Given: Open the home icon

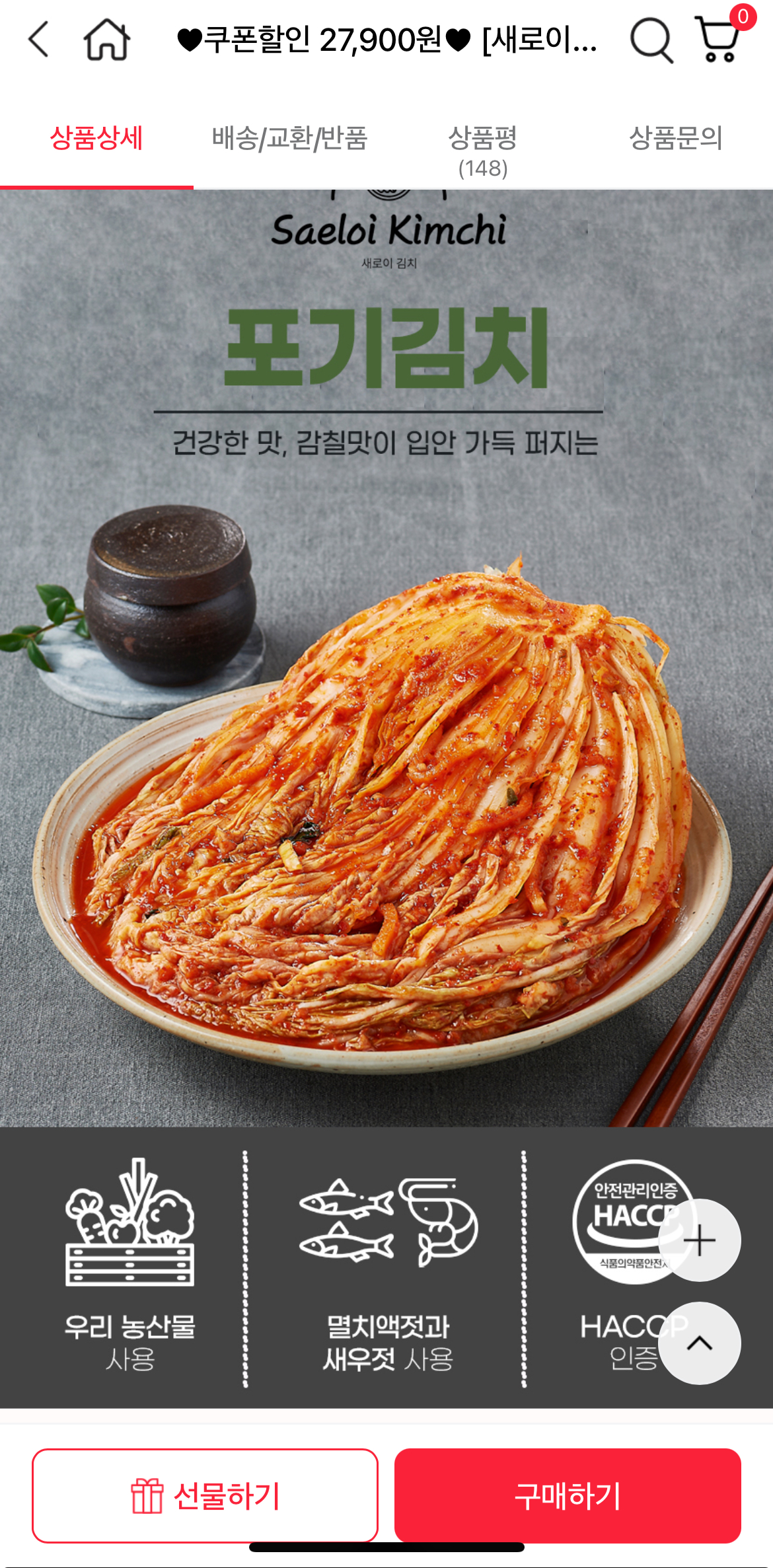Looking at the screenshot, I should pos(106,40).
